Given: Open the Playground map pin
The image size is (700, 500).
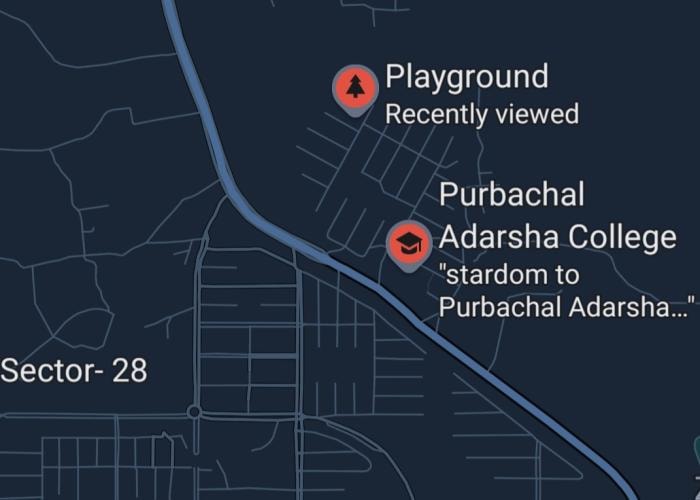Looking at the screenshot, I should 353,88.
